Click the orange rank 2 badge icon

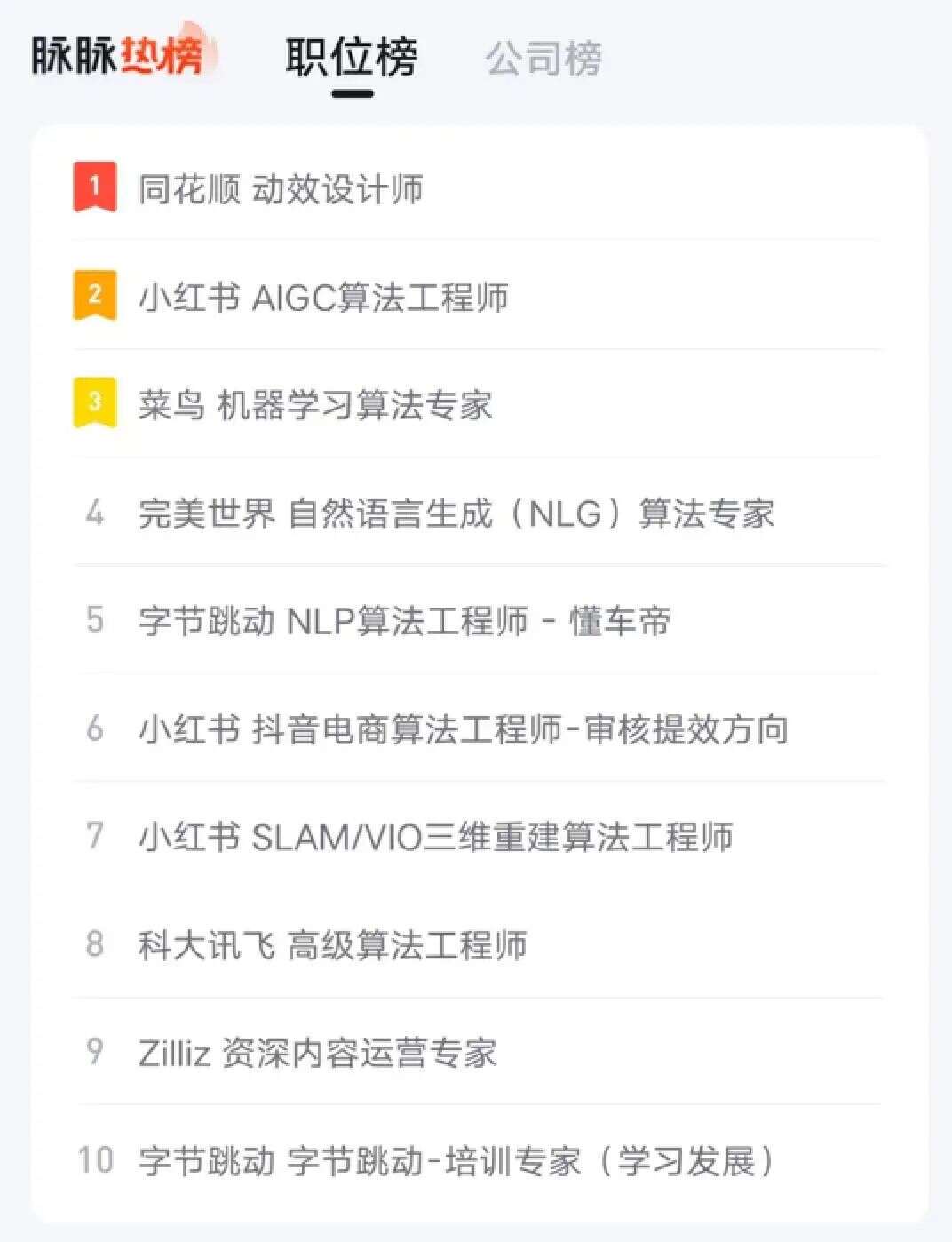pyautogui.click(x=94, y=296)
